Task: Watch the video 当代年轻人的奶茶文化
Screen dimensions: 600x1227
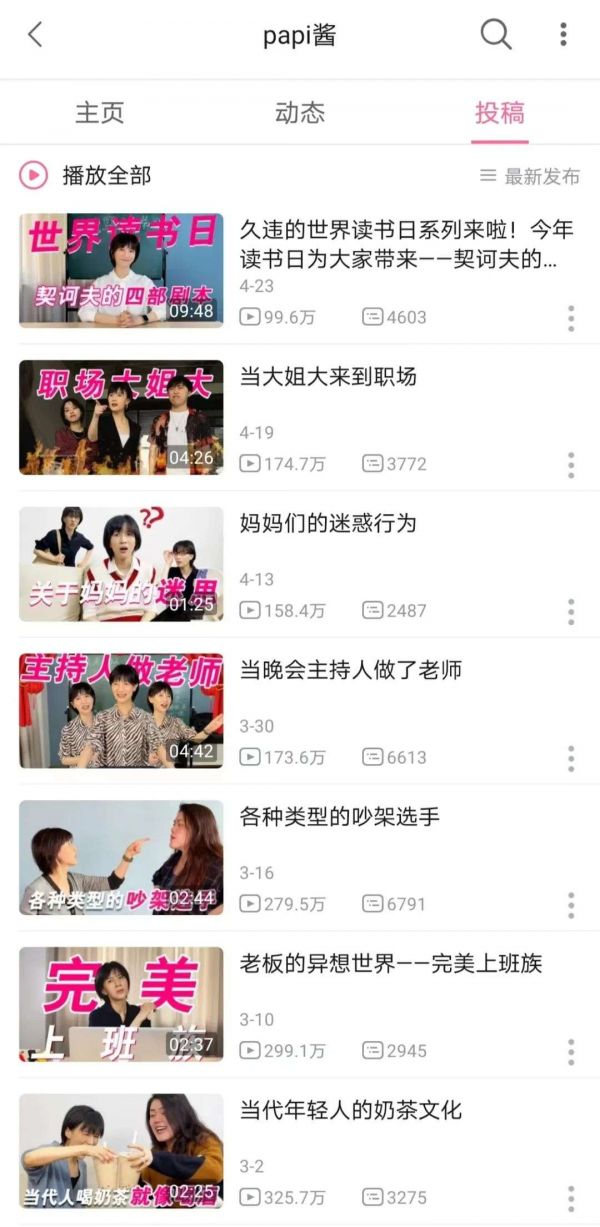Action: (122, 1151)
